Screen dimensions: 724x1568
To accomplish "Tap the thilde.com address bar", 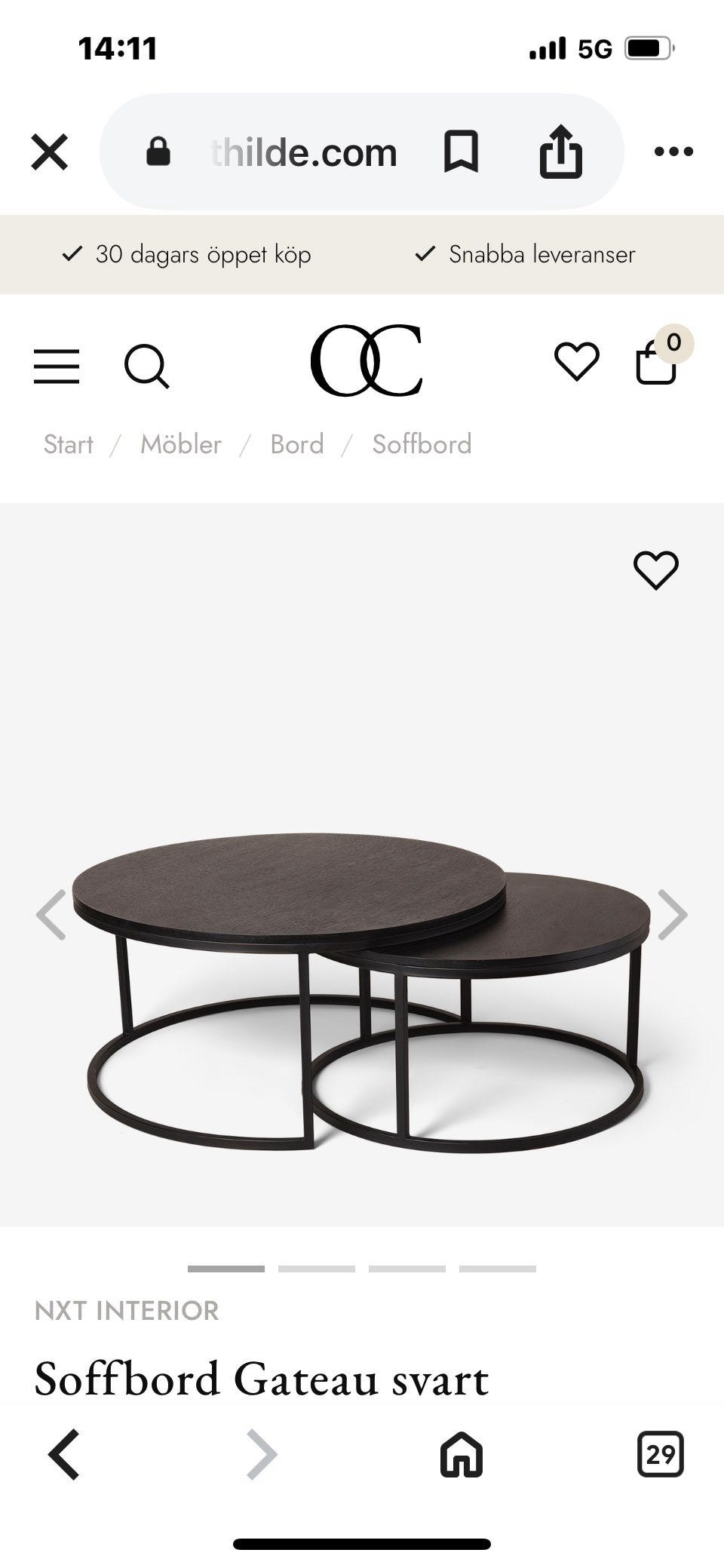I will coord(303,153).
